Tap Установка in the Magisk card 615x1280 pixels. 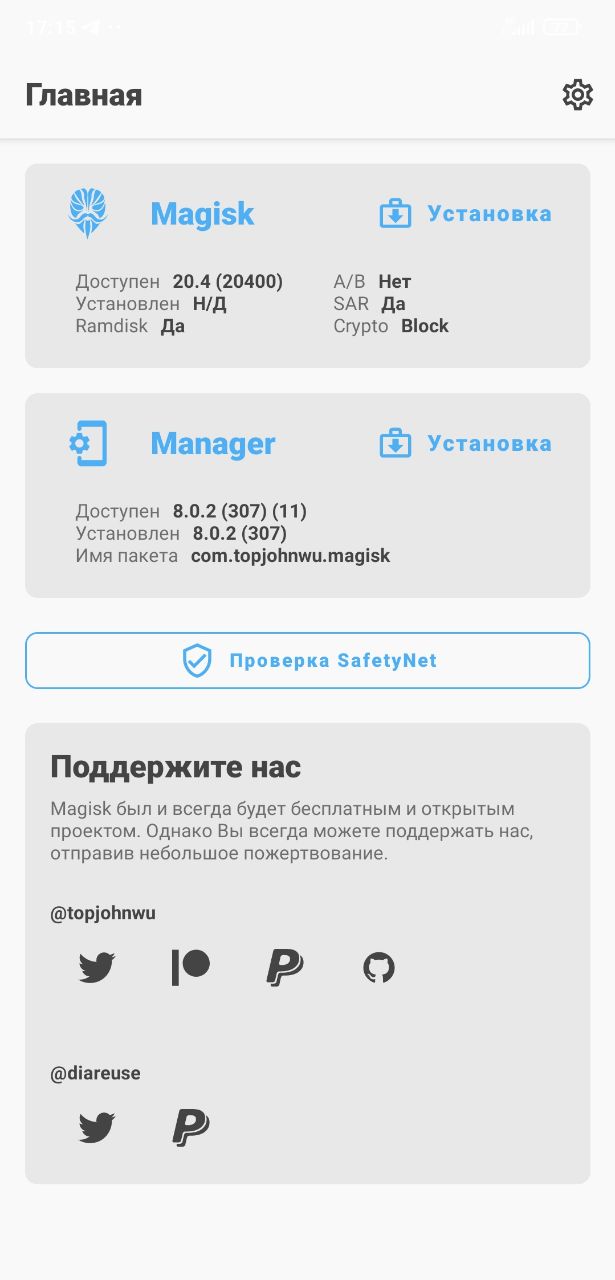tap(466, 214)
